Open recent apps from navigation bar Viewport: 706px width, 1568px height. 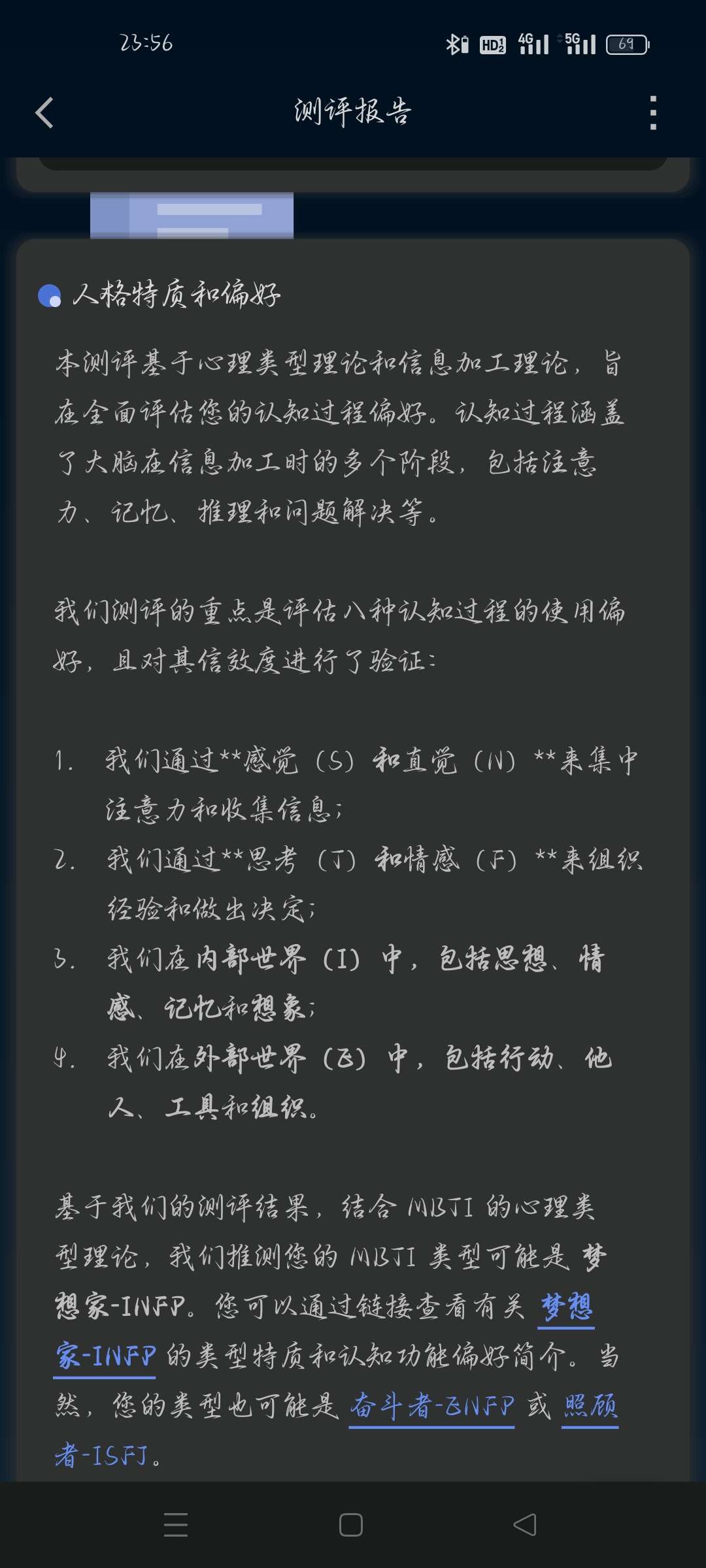point(176,1525)
